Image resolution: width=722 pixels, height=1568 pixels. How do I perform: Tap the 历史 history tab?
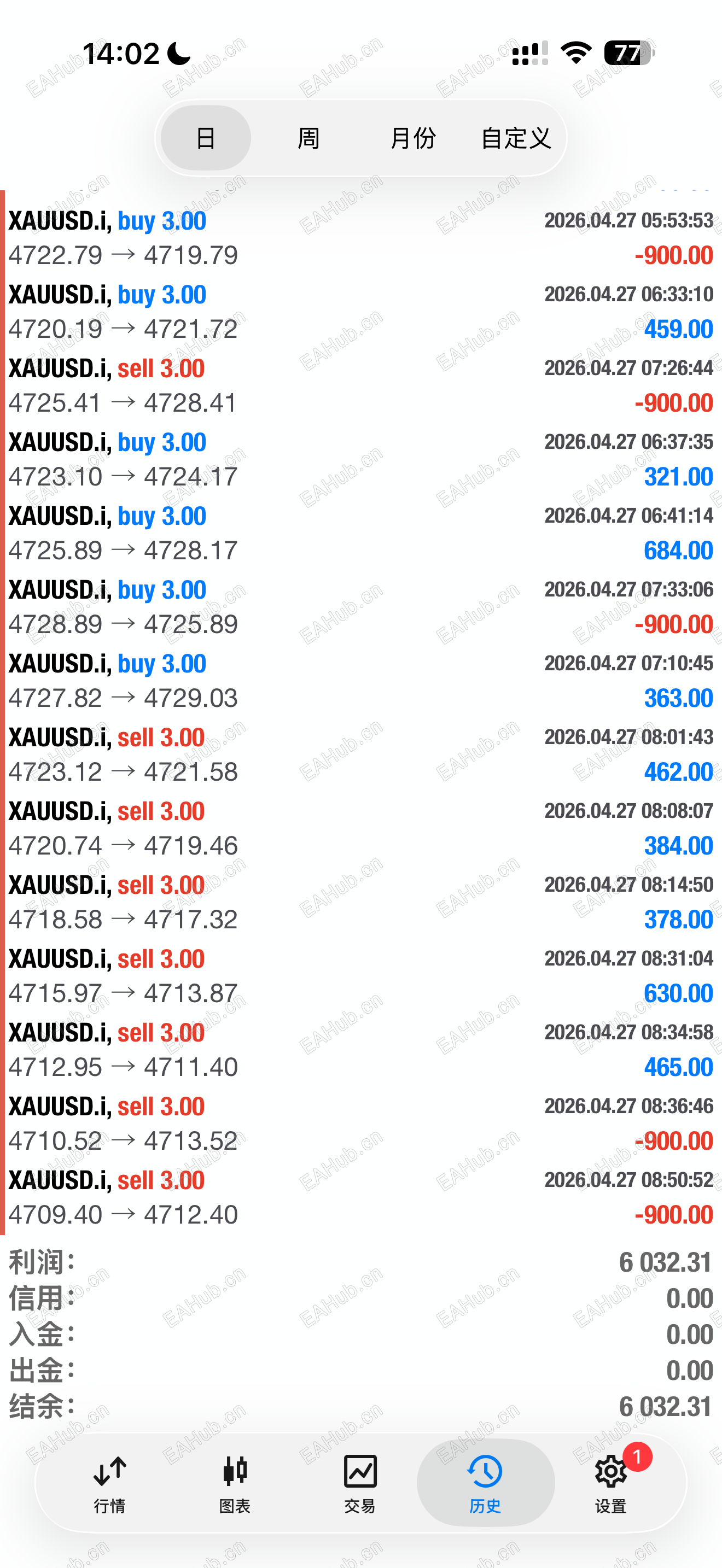pos(485,1483)
